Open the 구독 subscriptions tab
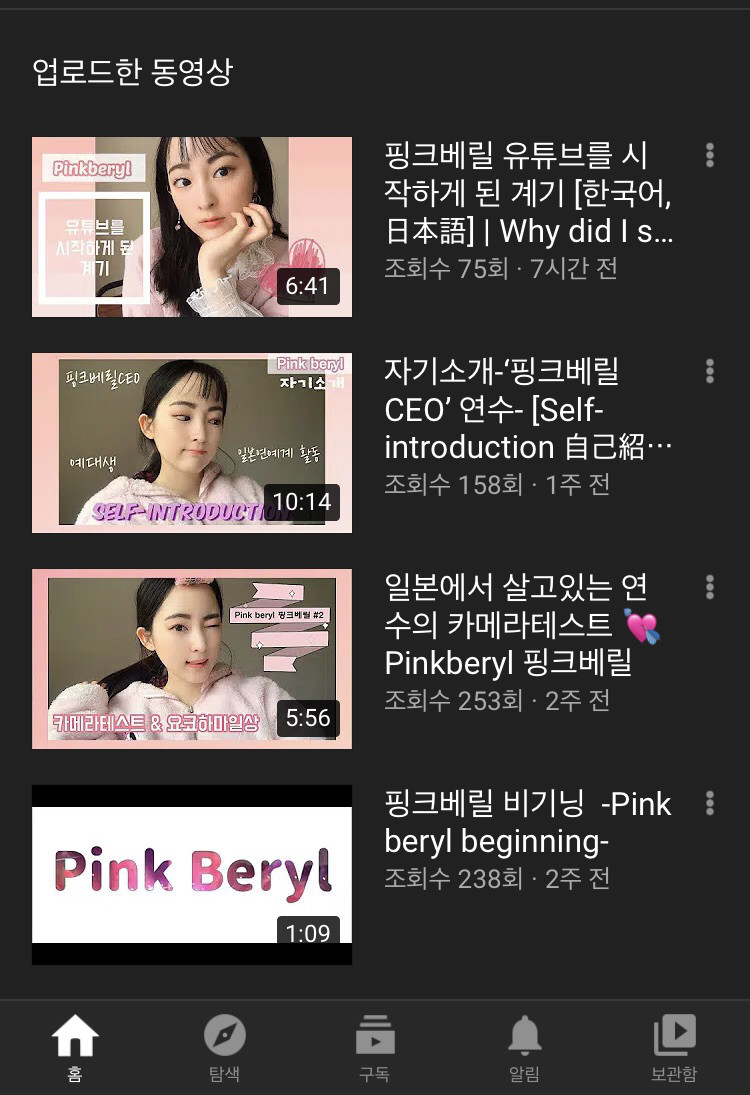750x1095 pixels. tap(375, 1047)
